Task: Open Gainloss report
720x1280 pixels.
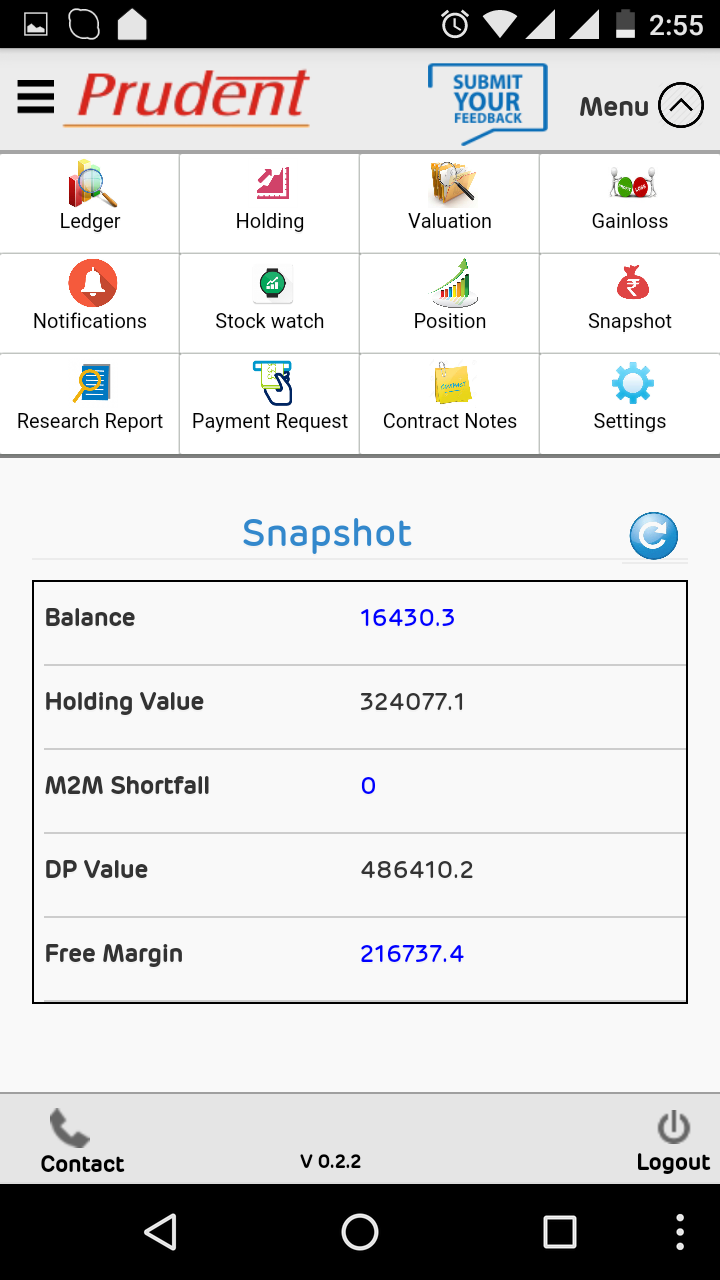Action: 630,203
